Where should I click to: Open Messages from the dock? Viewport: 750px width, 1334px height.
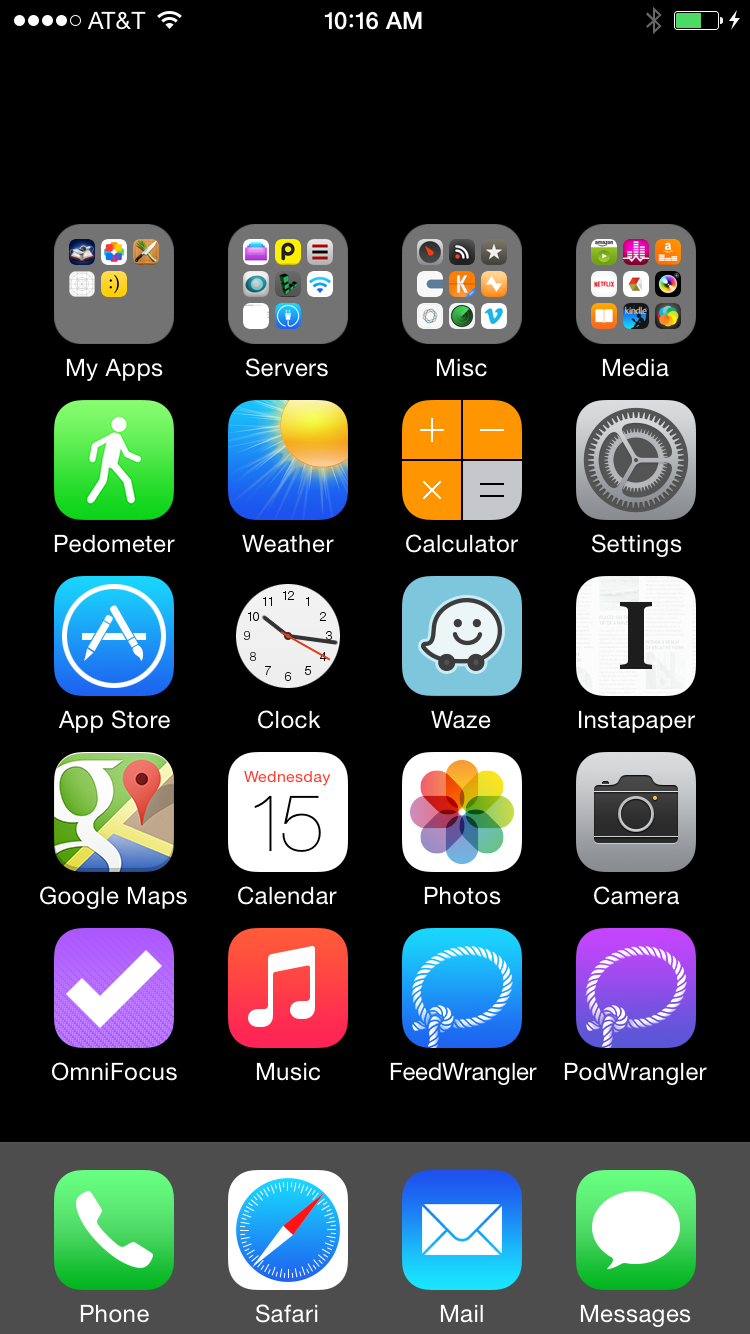pos(635,1230)
